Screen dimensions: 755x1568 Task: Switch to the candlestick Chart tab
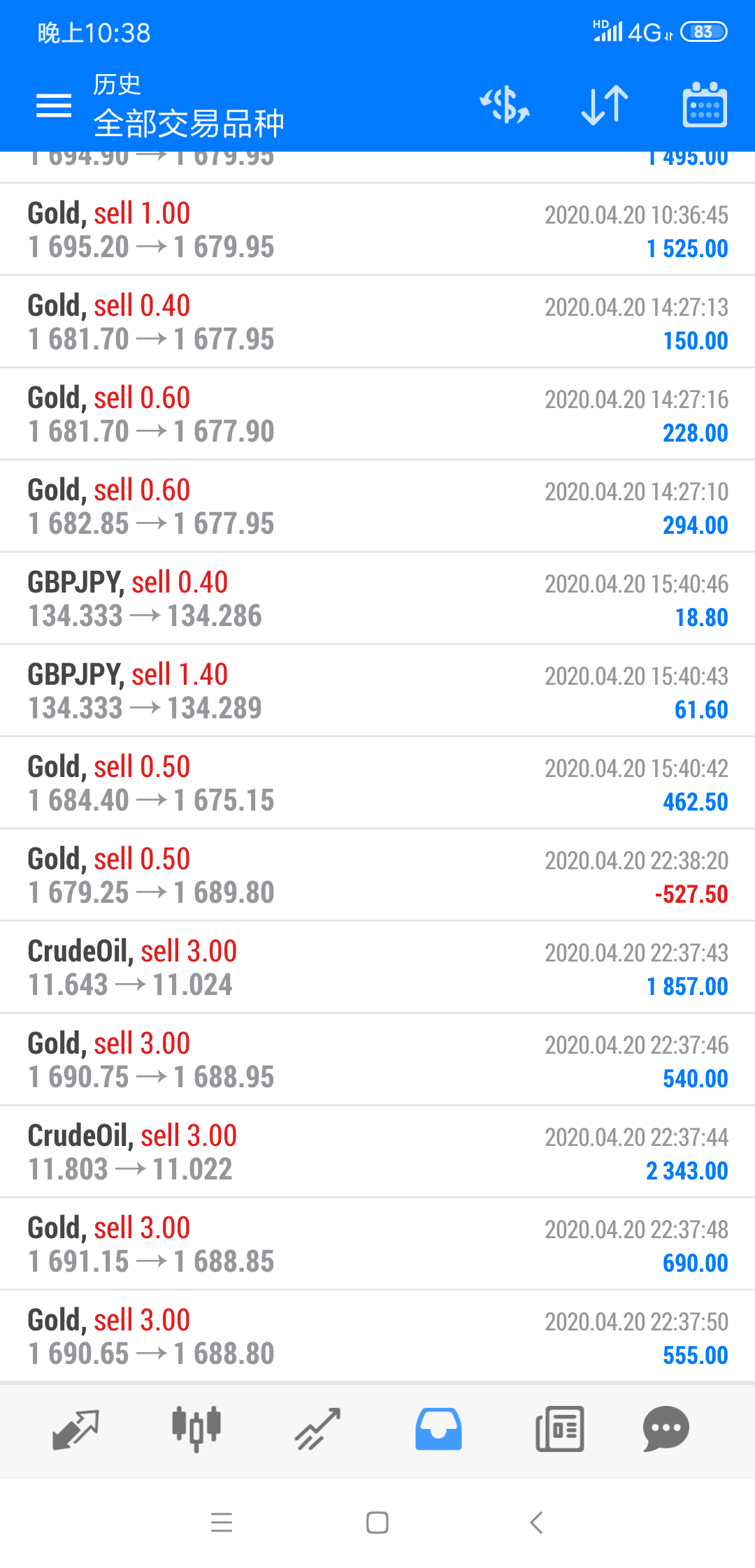point(196,1429)
